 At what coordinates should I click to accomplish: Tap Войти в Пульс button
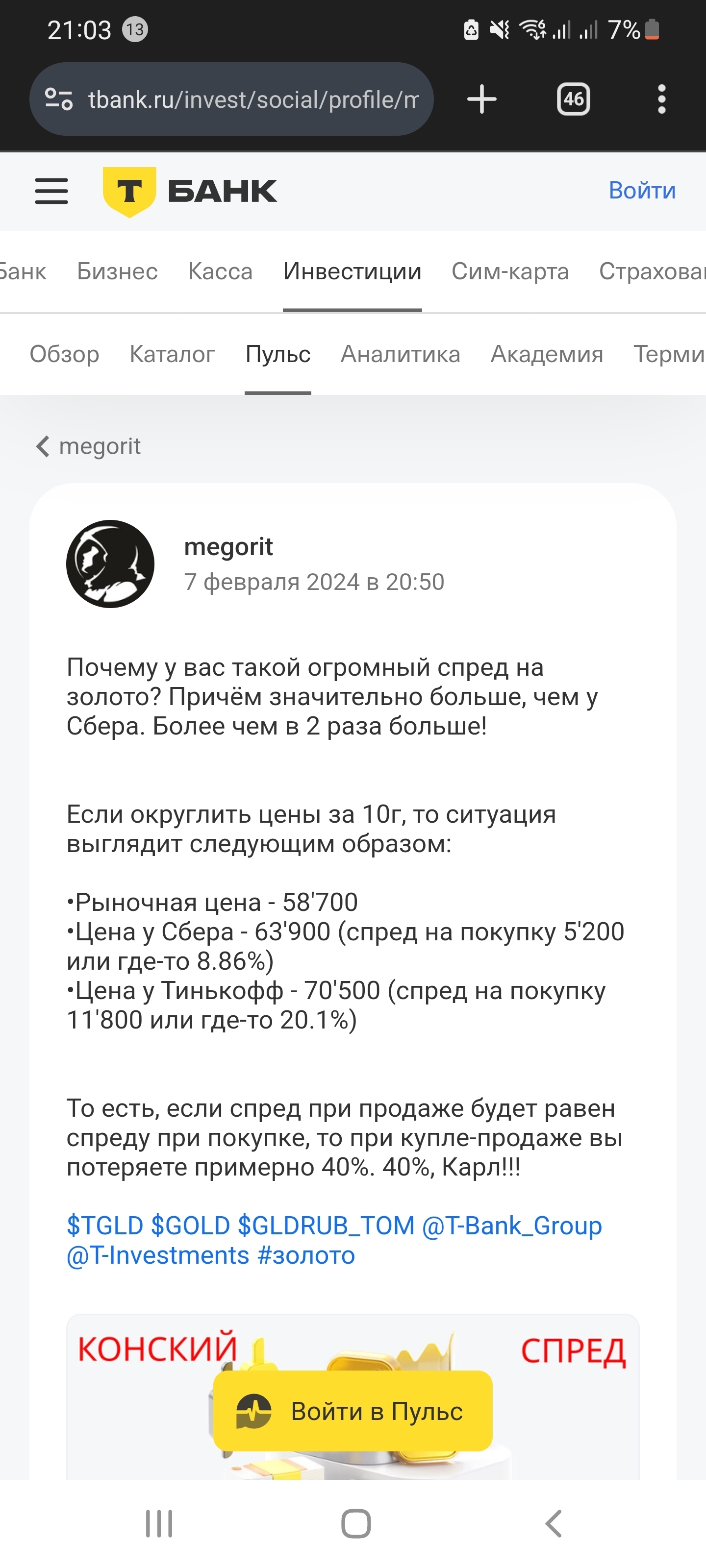(353, 1410)
